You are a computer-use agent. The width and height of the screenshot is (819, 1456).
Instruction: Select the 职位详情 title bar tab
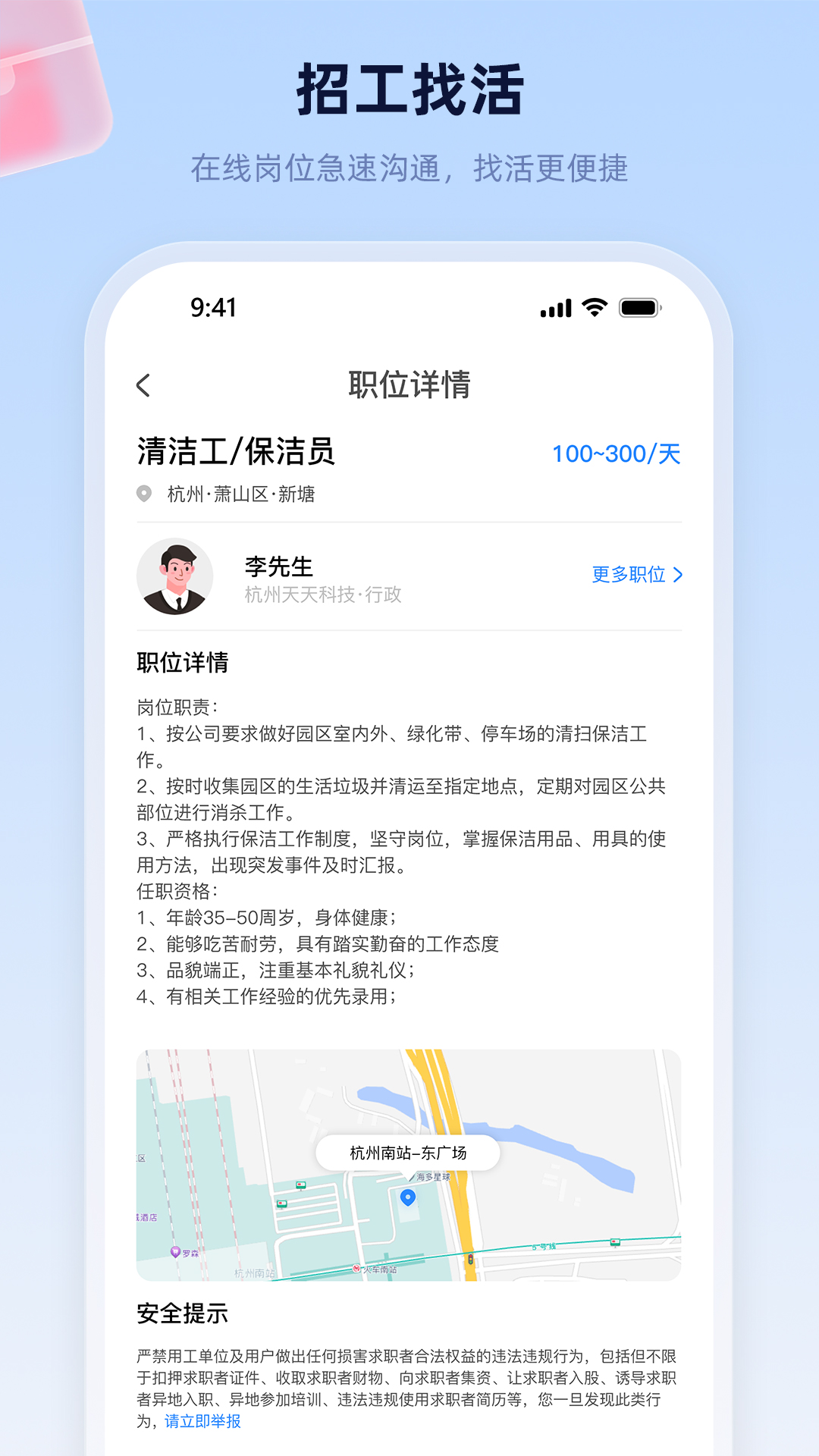(x=409, y=384)
